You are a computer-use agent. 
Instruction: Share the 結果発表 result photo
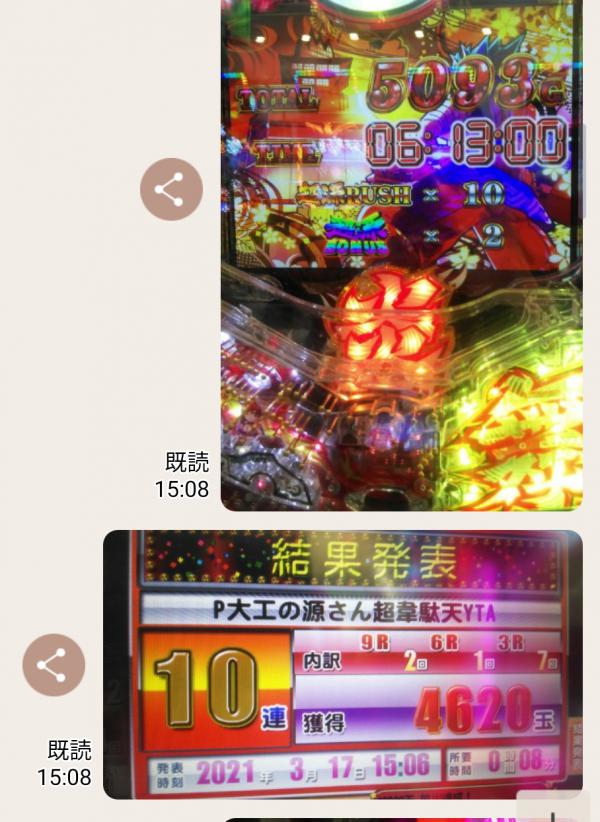(54, 665)
